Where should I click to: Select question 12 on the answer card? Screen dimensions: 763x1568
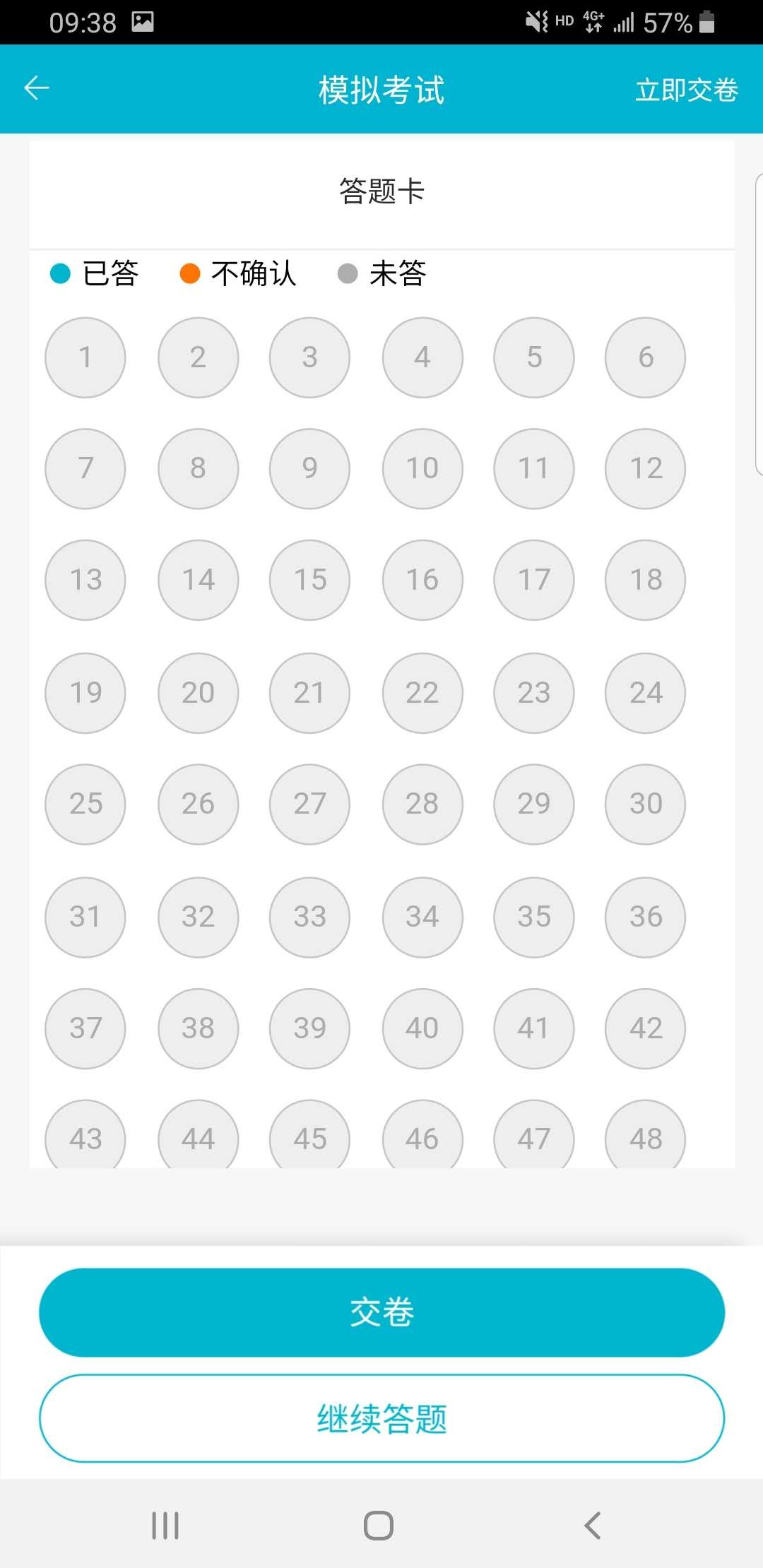coord(645,468)
